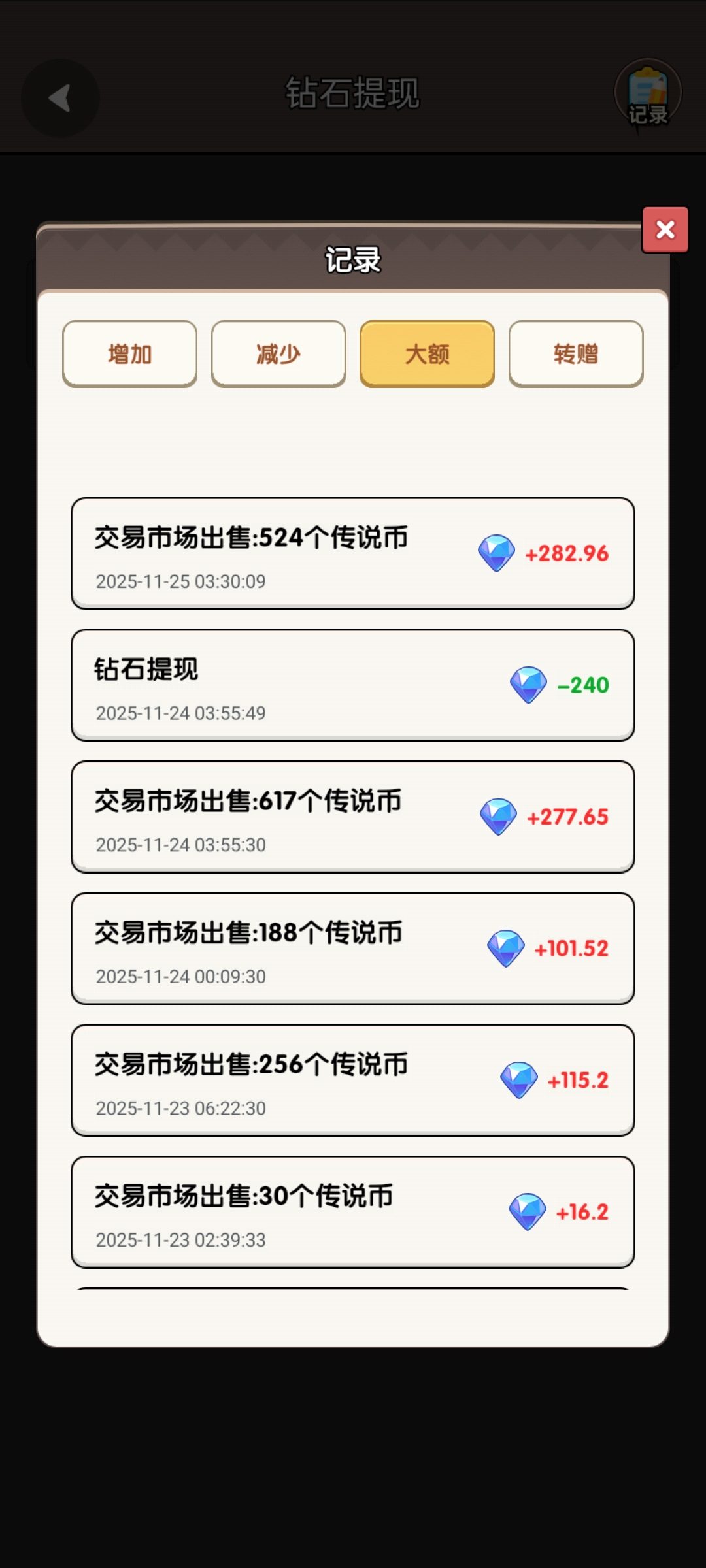Tap the back arrow icon
The width and height of the screenshot is (706, 1568).
point(61,97)
